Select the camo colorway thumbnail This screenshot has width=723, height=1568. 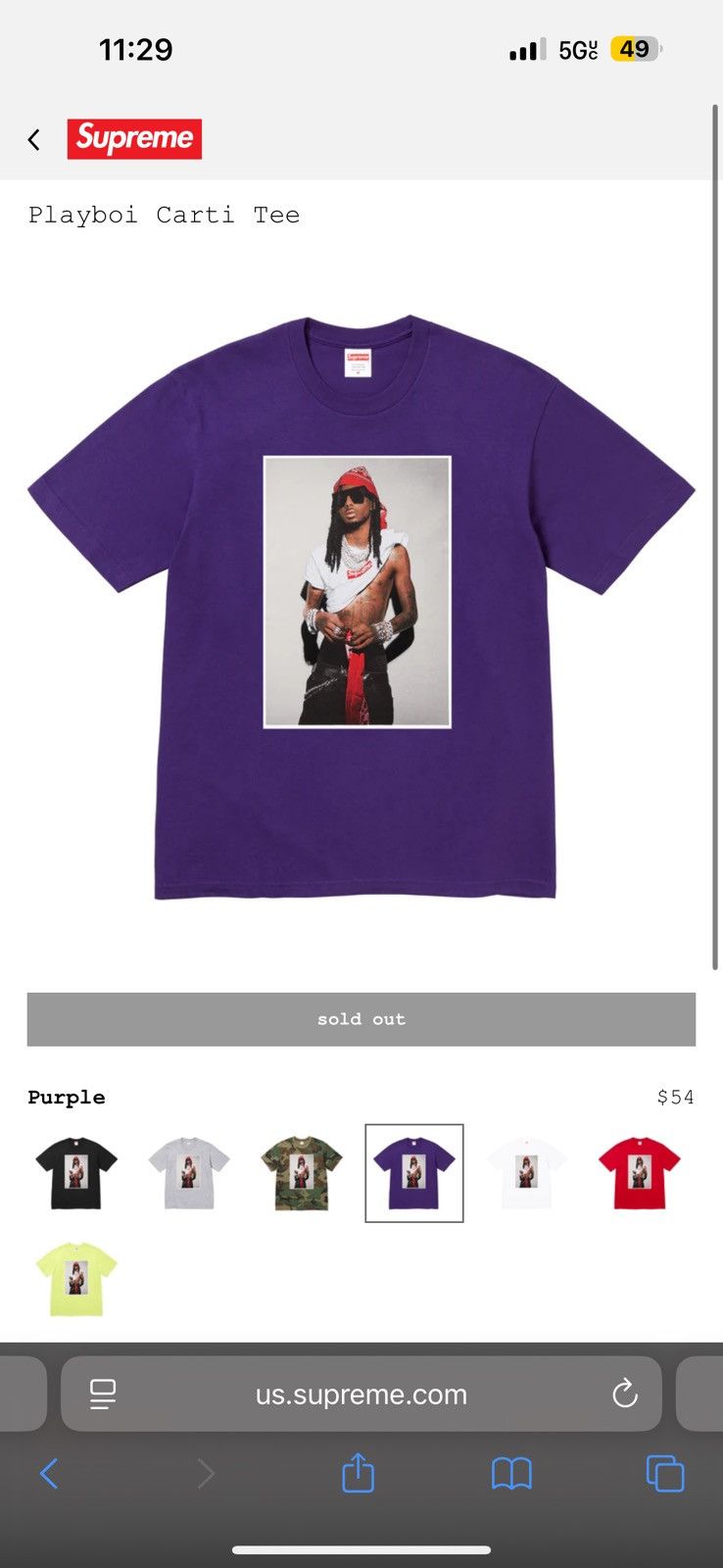click(x=301, y=1172)
